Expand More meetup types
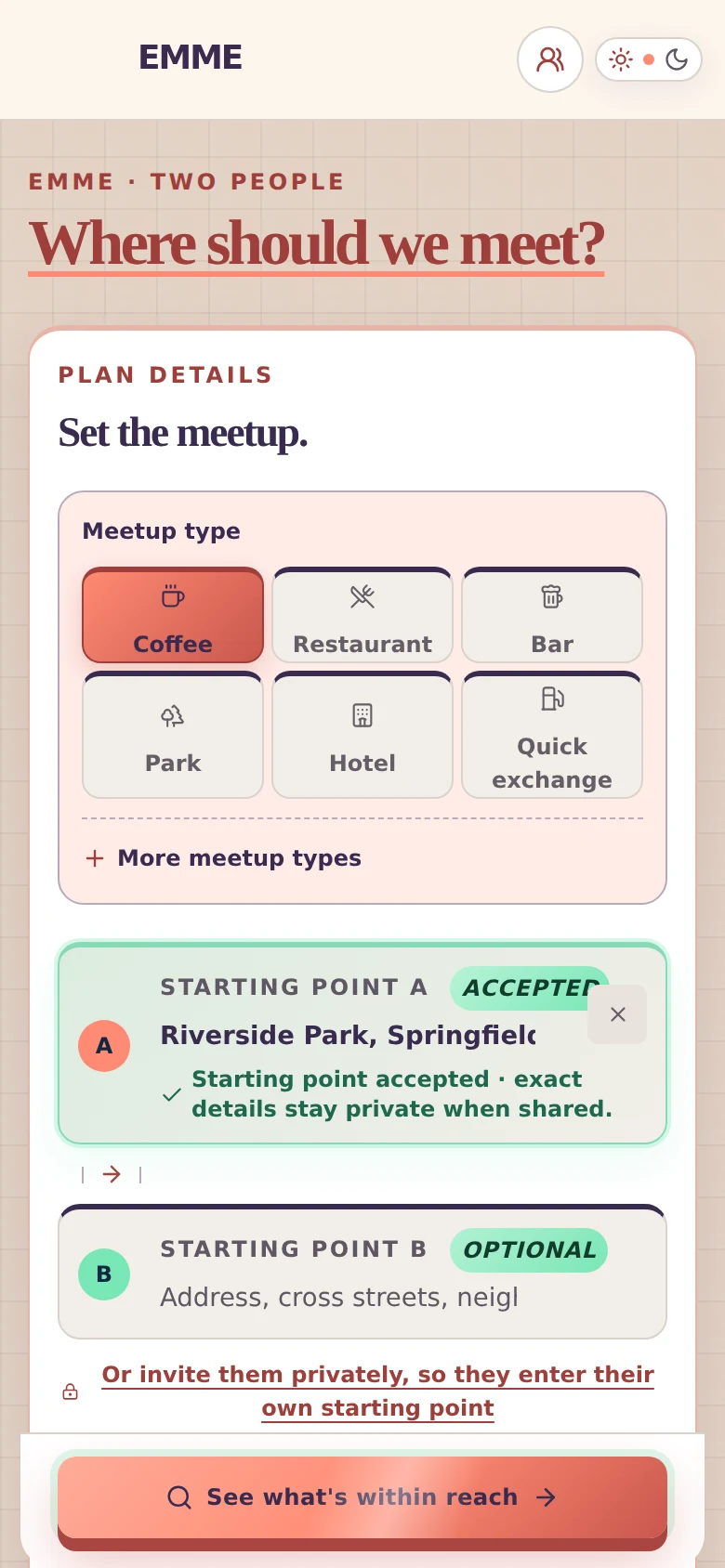 pos(223,858)
